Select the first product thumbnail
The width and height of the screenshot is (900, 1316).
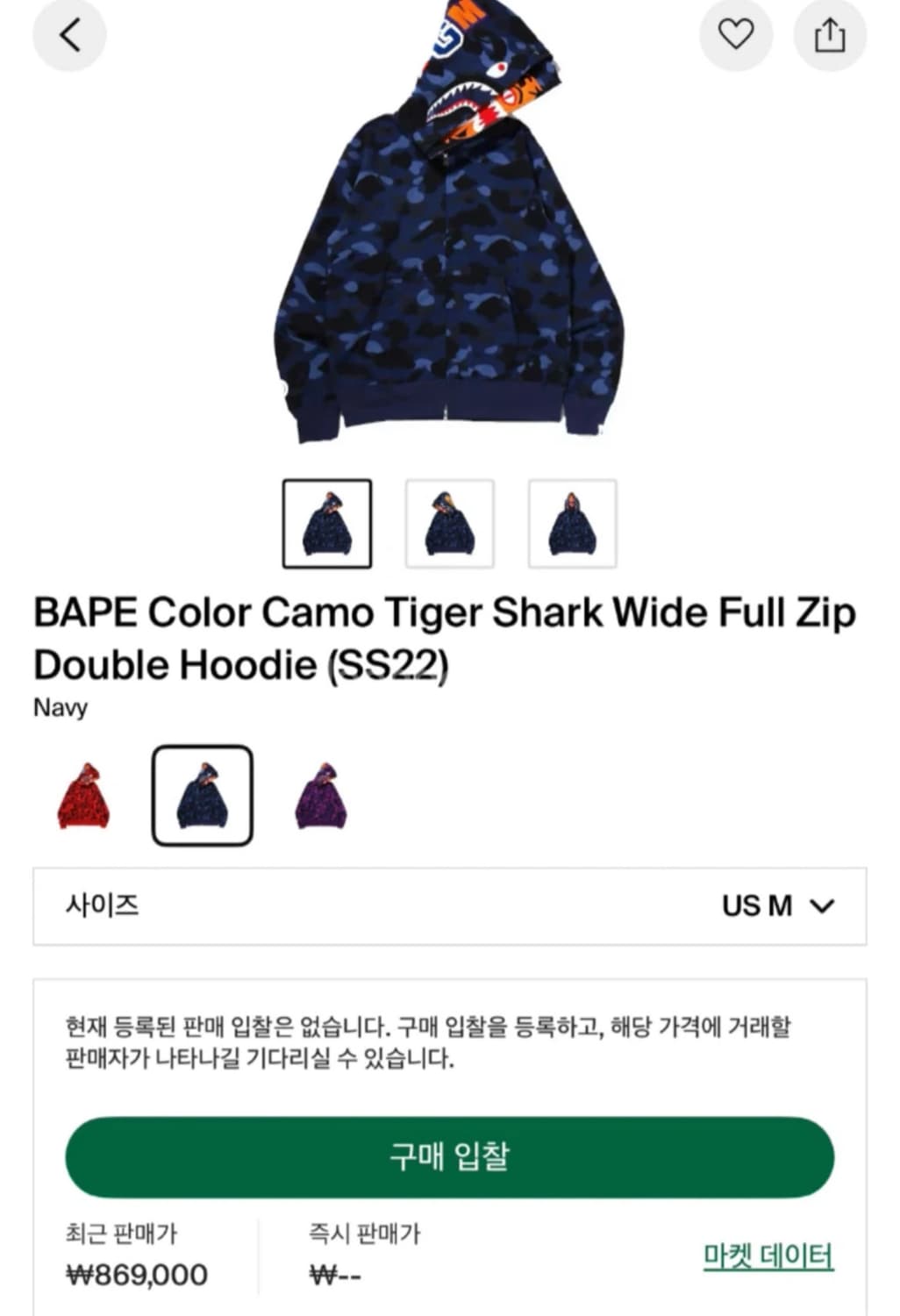coord(326,521)
